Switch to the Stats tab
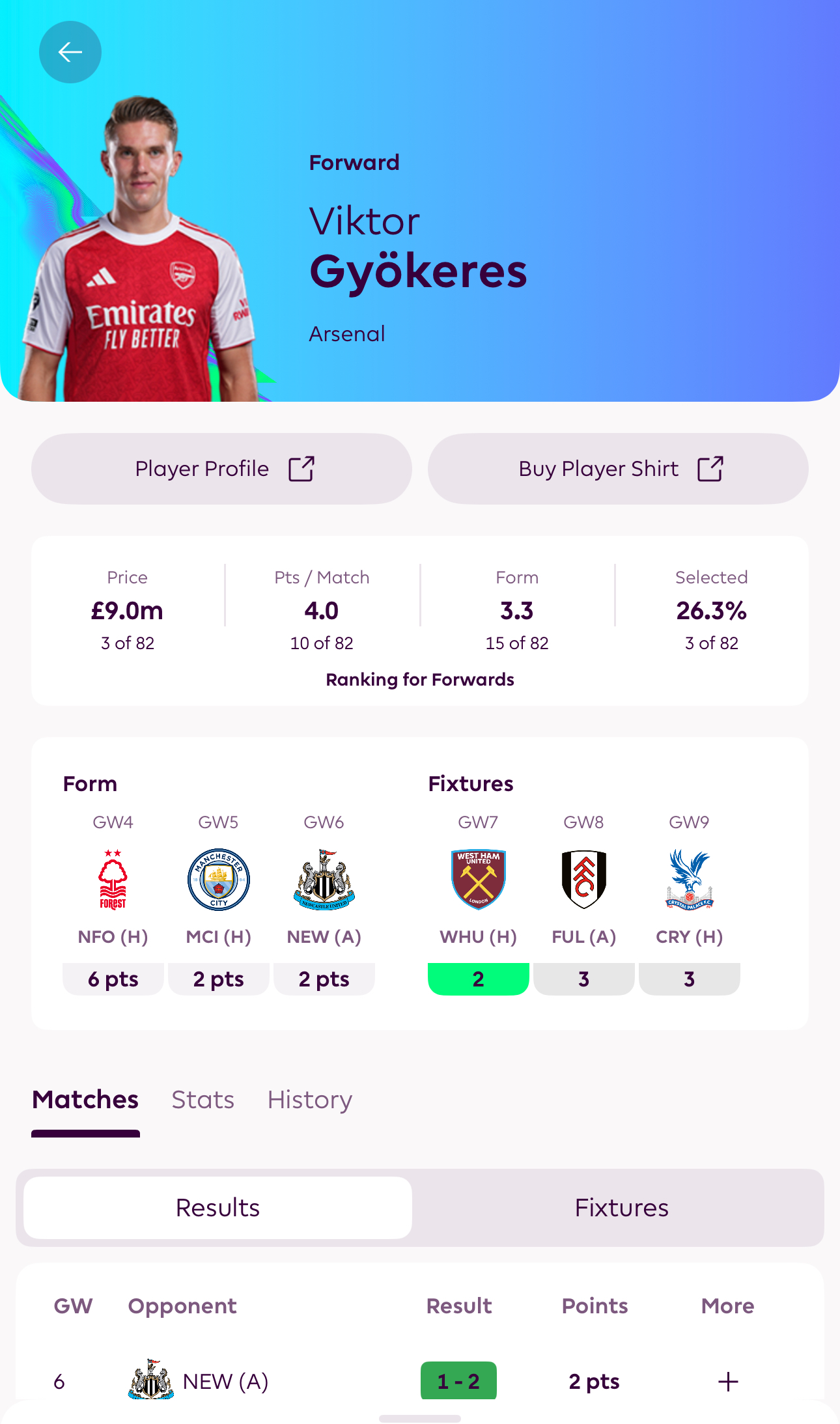The height and width of the screenshot is (1424, 840). (203, 1100)
